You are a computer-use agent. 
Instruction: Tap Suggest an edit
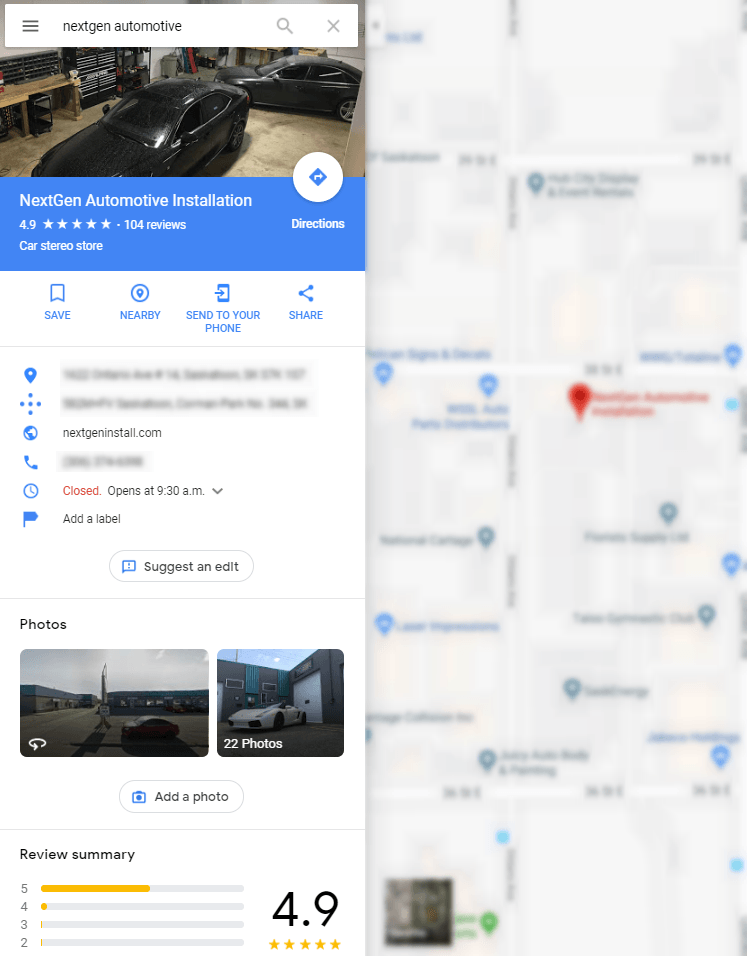click(181, 566)
